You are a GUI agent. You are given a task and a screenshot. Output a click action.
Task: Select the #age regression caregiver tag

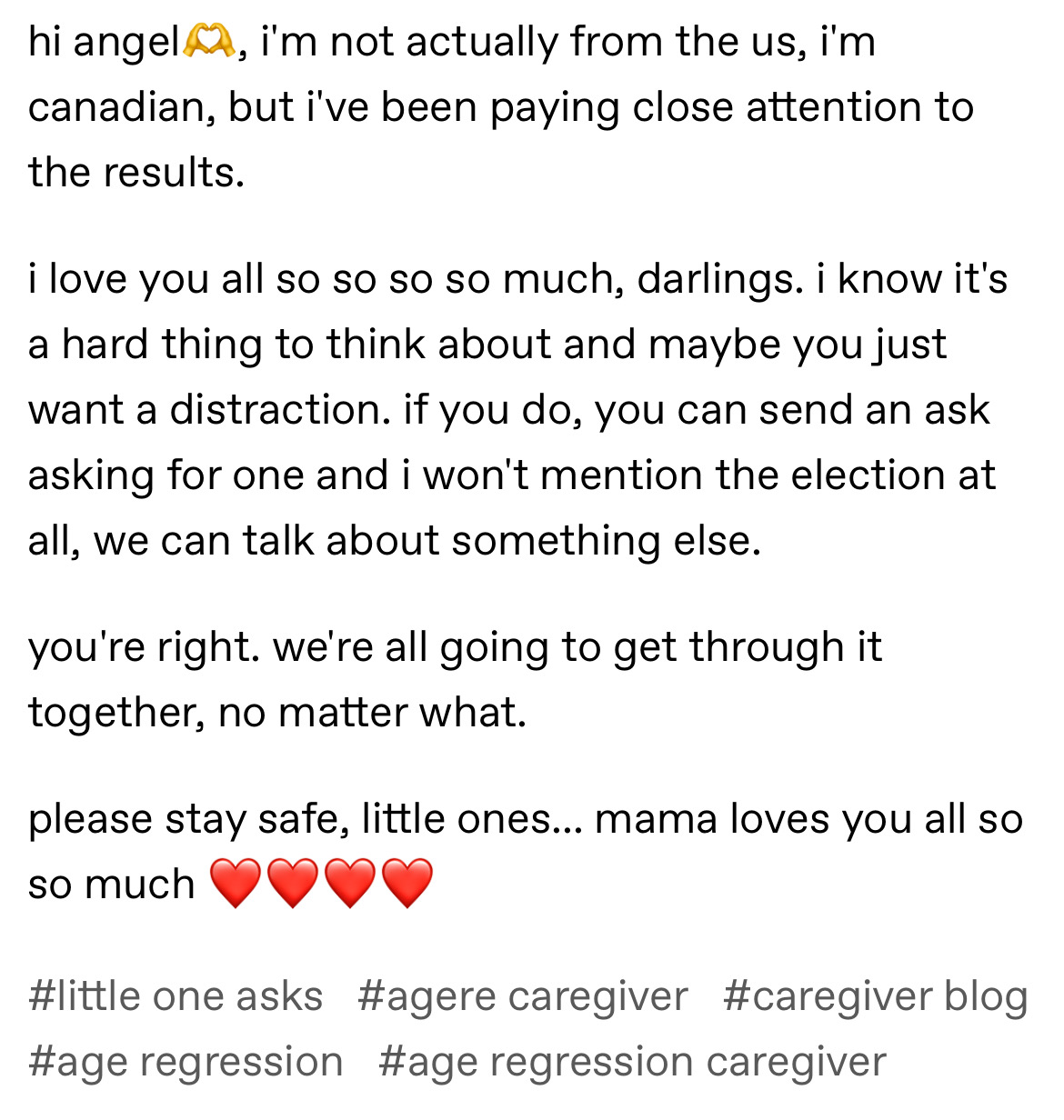tap(632, 1062)
